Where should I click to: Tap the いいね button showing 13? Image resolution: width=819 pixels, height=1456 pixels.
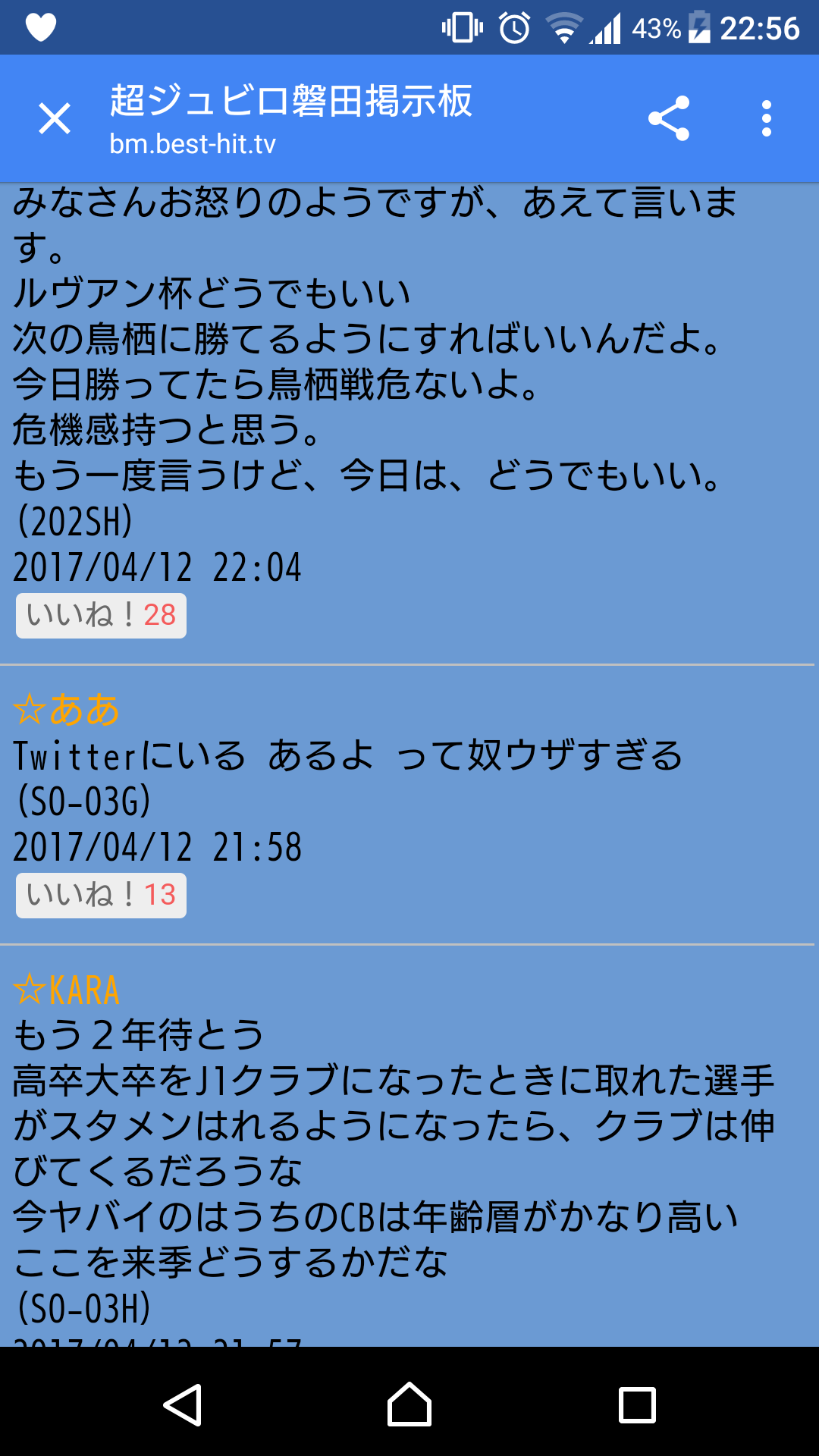point(101,895)
